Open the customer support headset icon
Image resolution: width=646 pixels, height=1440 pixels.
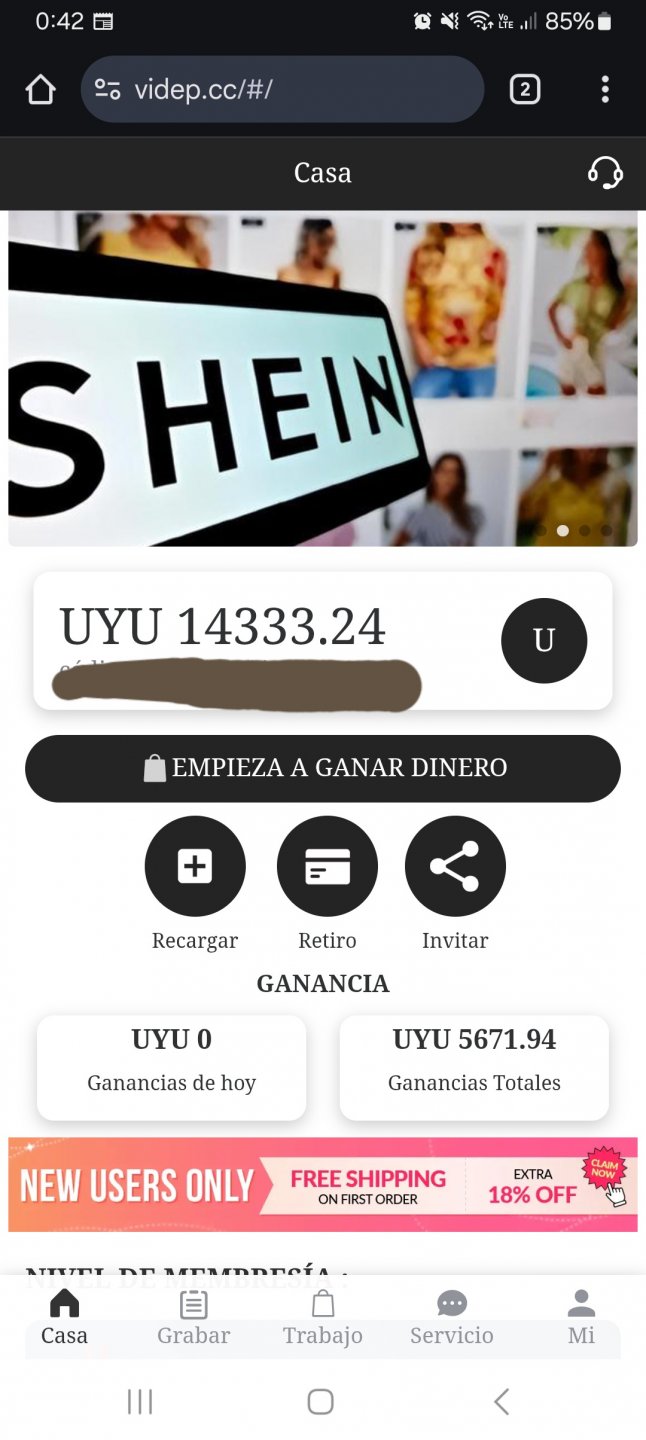click(605, 173)
